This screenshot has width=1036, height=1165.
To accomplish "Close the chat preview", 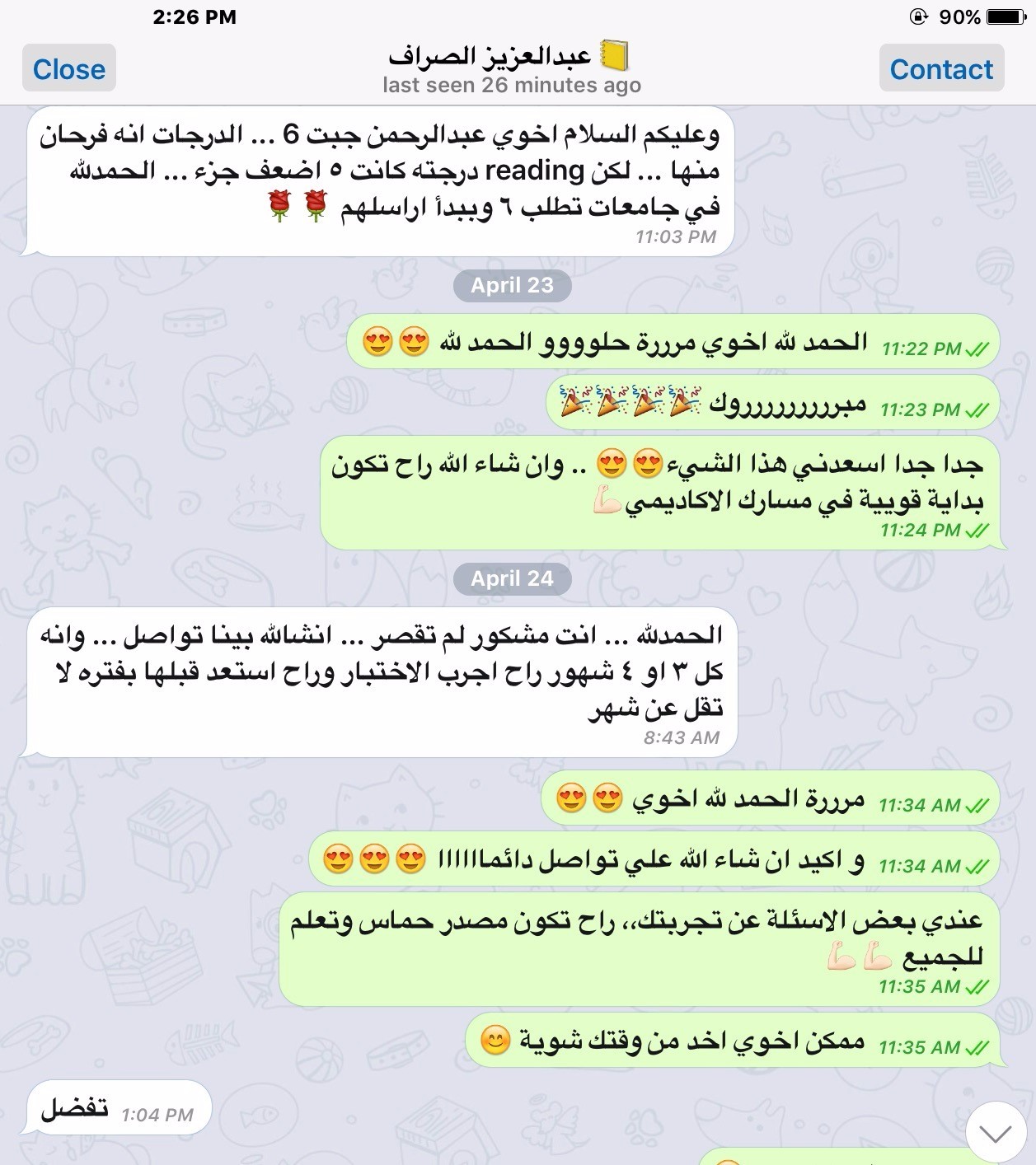I will (x=69, y=69).
